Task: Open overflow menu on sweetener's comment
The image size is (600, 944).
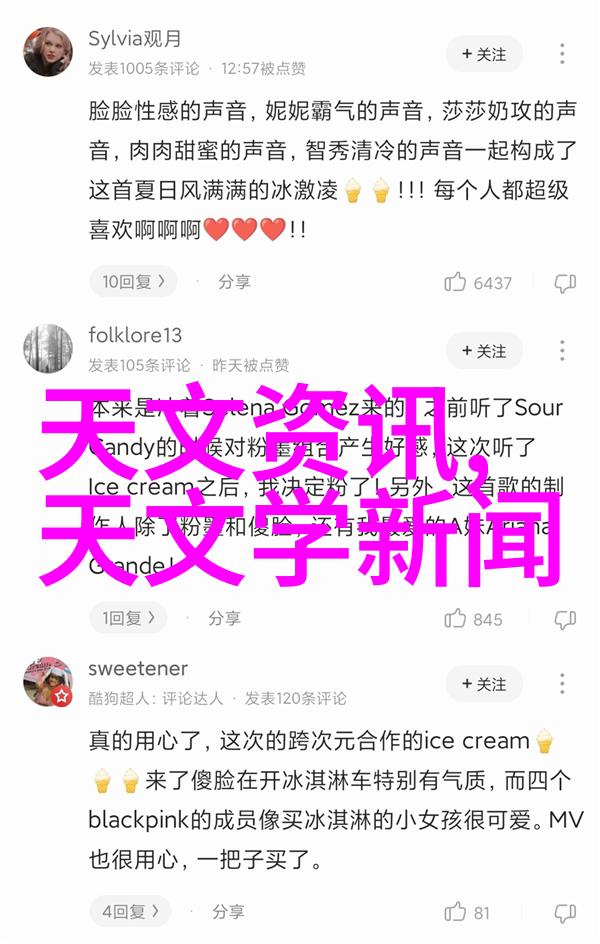Action: tap(563, 684)
